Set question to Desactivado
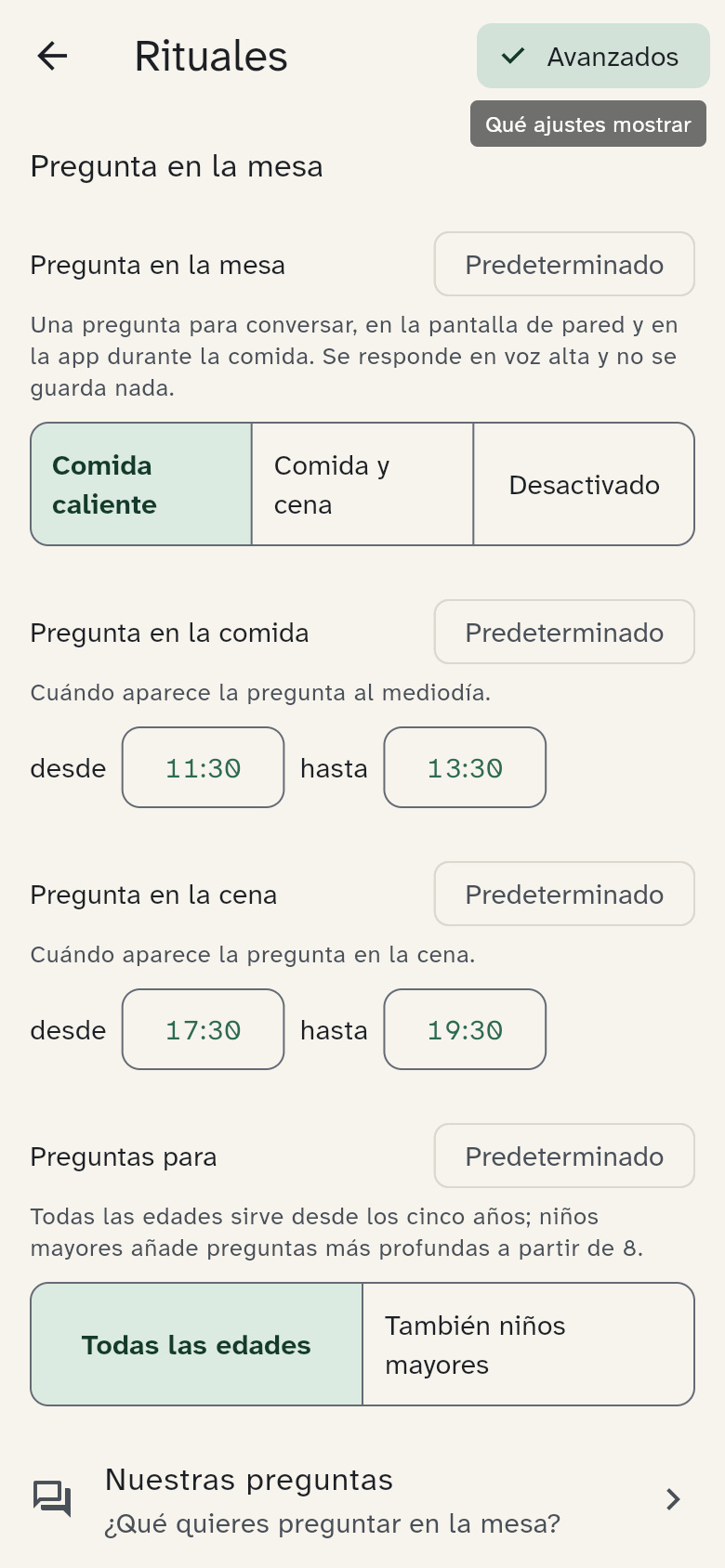725x1568 pixels. tap(585, 485)
